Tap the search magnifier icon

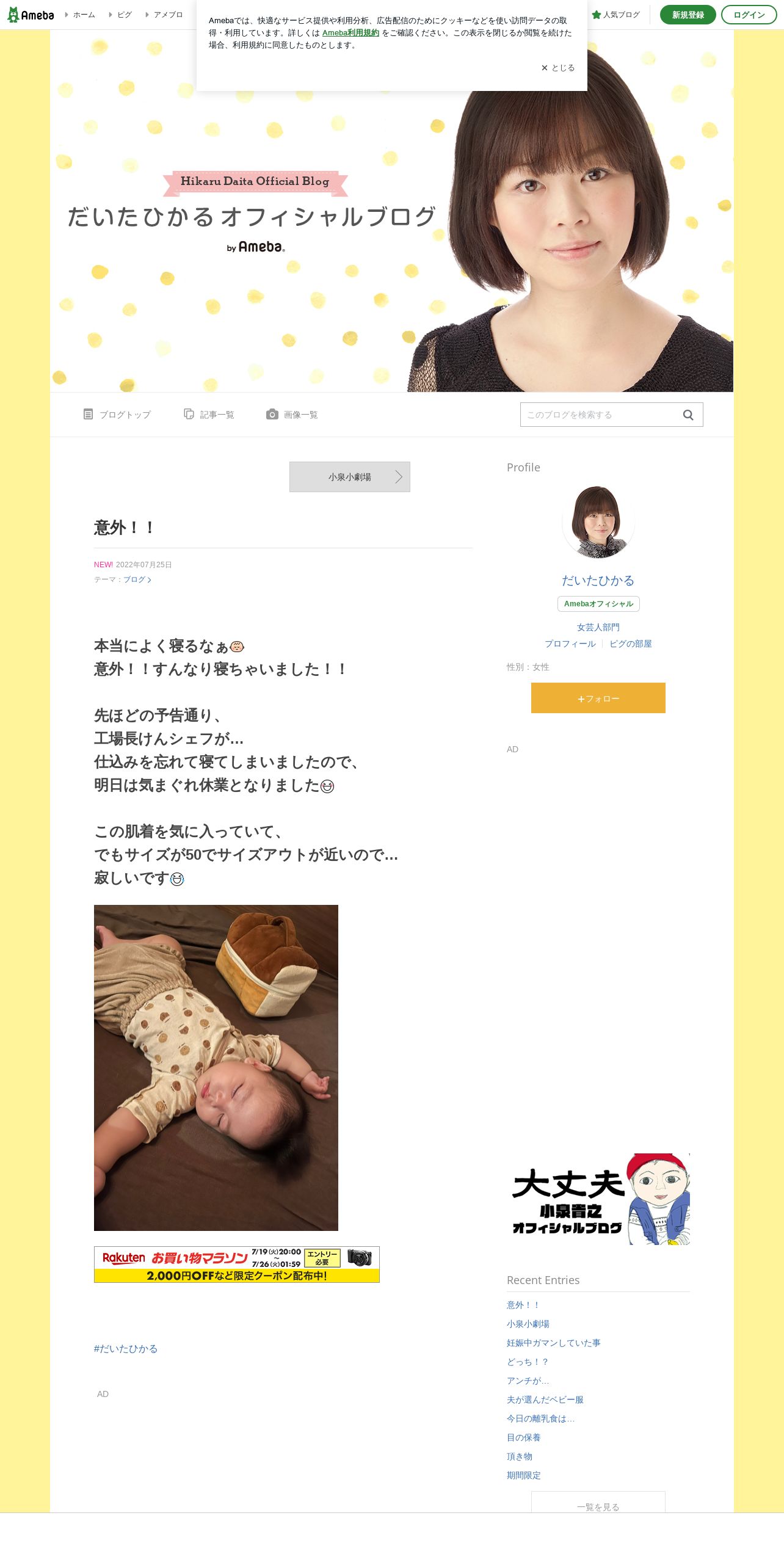(688, 415)
